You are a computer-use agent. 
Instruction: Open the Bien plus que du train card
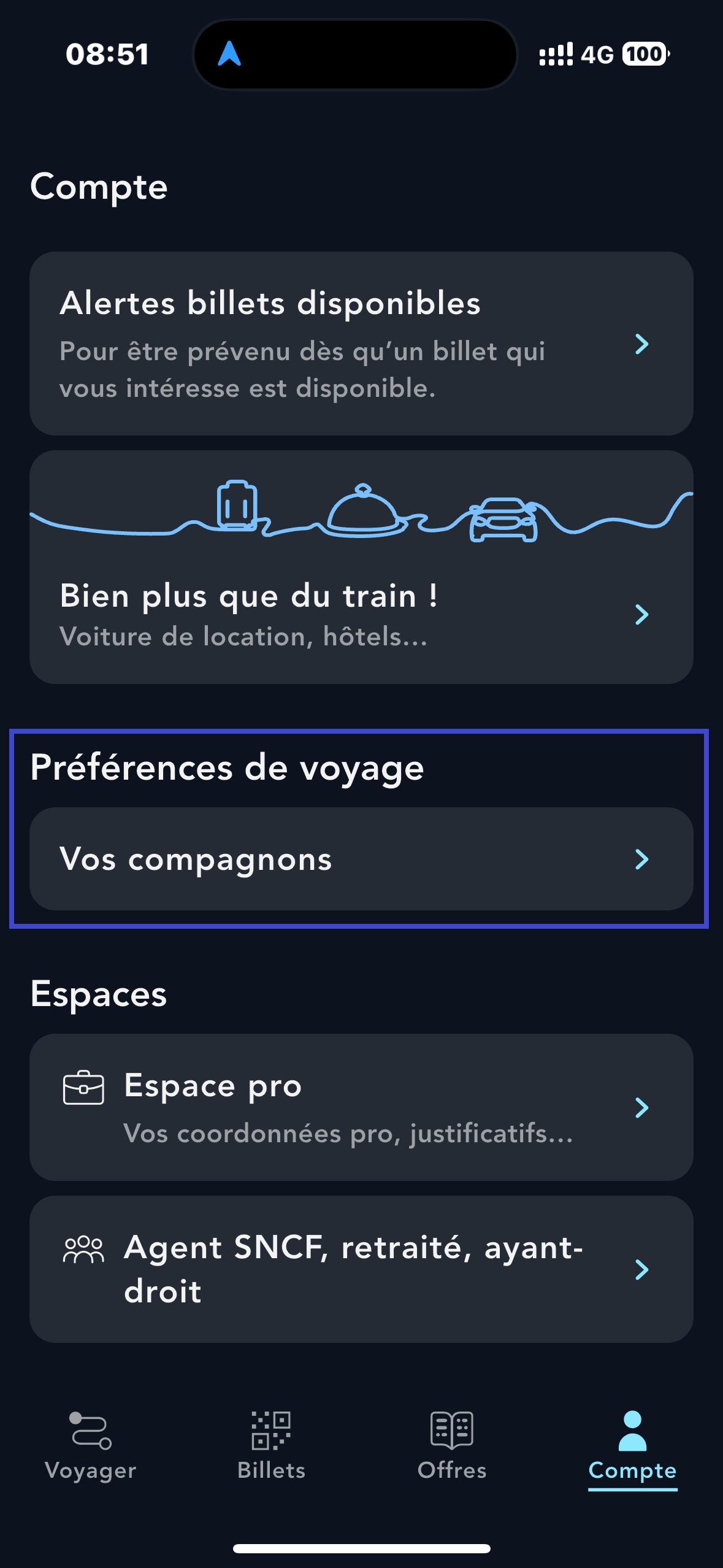pyautogui.click(x=361, y=567)
